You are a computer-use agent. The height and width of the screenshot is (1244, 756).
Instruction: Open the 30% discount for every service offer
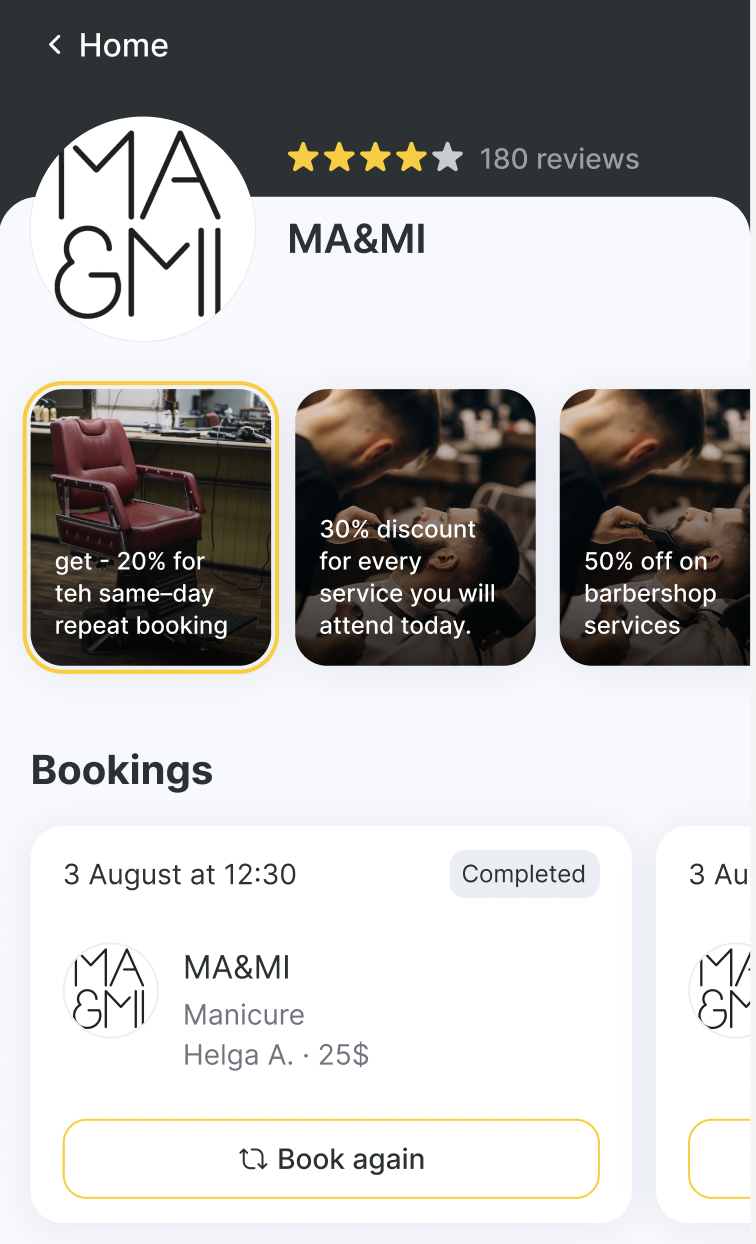(415, 527)
